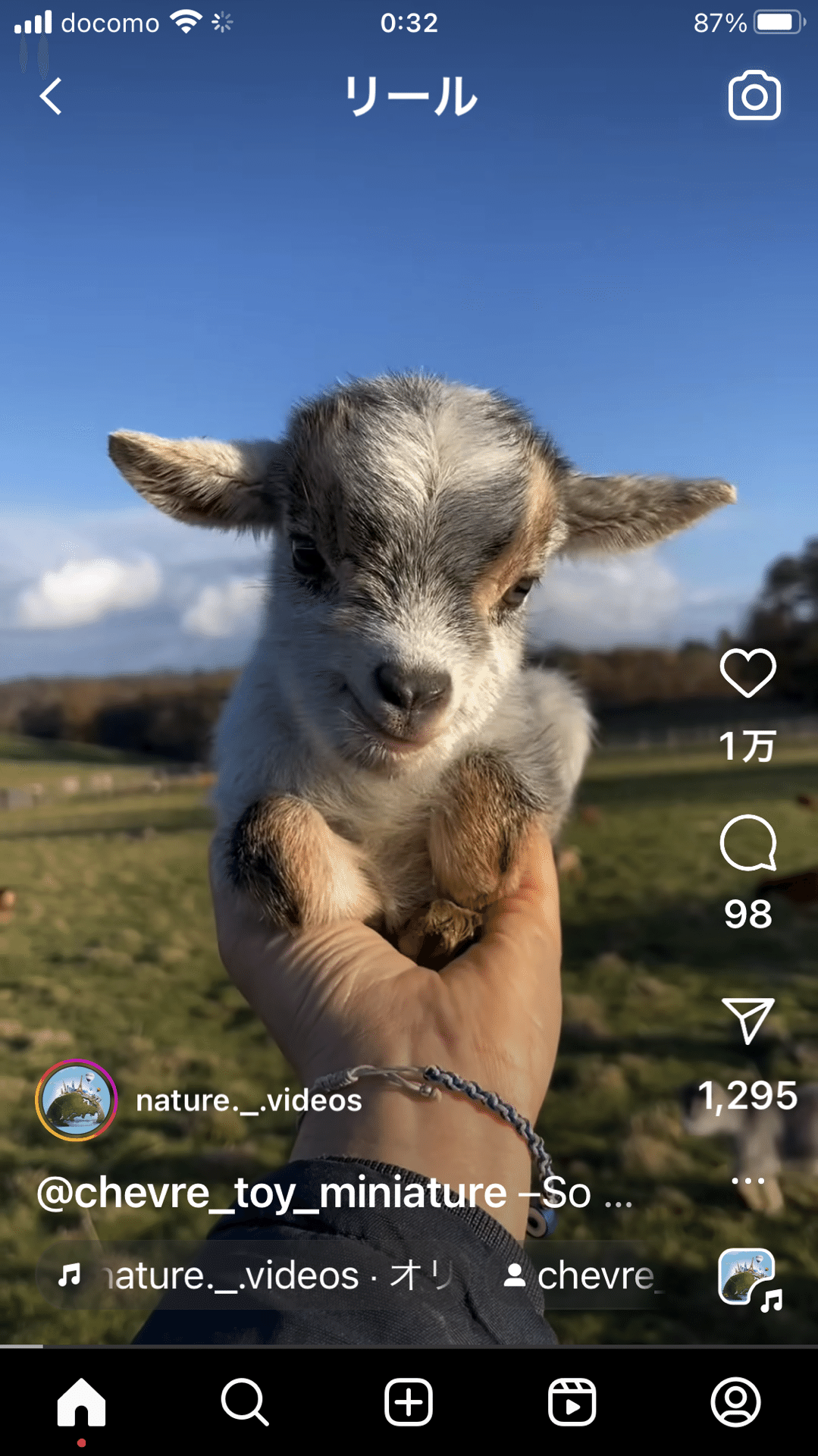Open the nature._.videos profile picture

[76, 1100]
